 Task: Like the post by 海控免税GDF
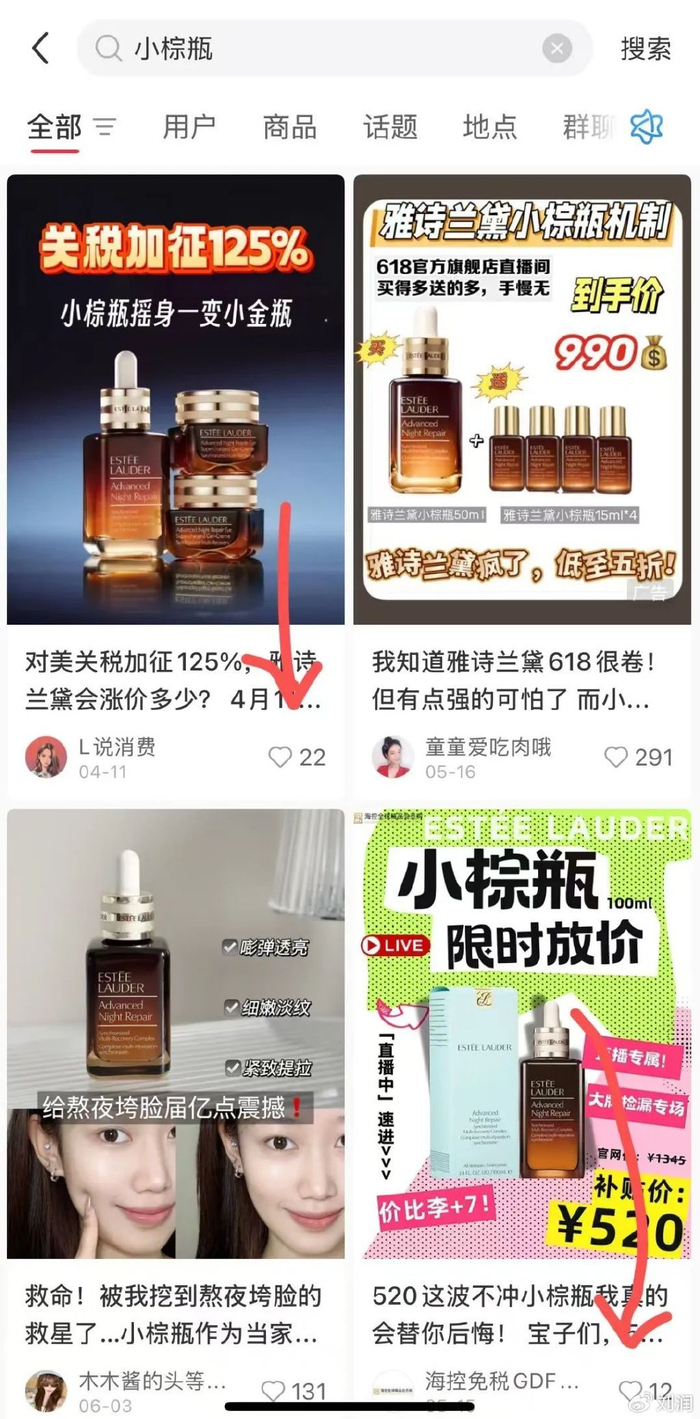tap(630, 1390)
